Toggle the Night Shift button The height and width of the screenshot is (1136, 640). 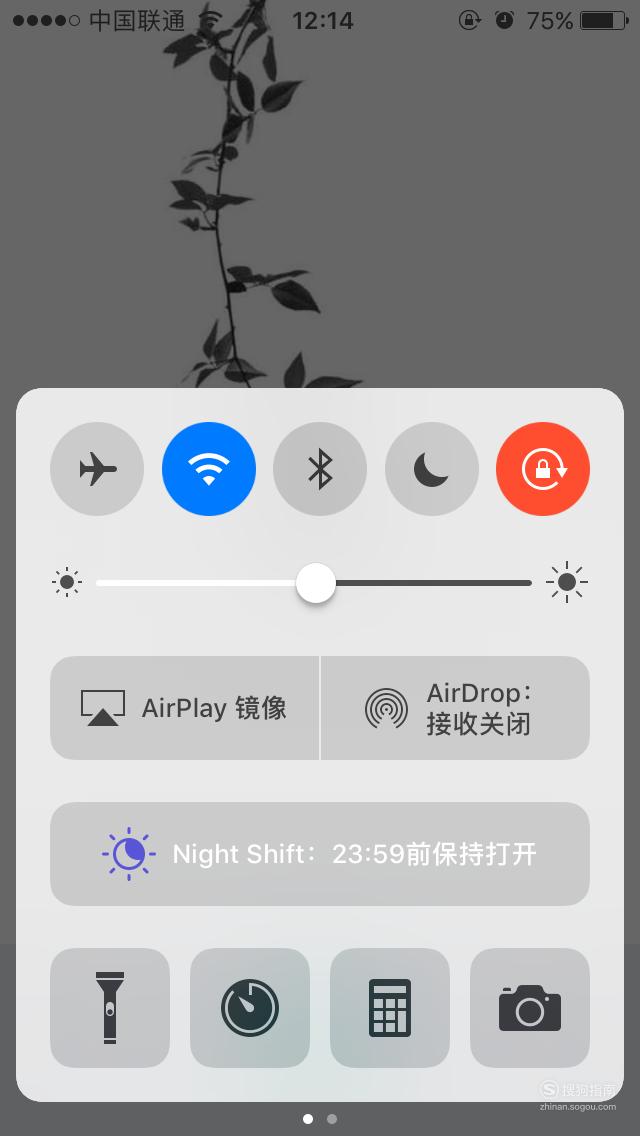coord(320,853)
